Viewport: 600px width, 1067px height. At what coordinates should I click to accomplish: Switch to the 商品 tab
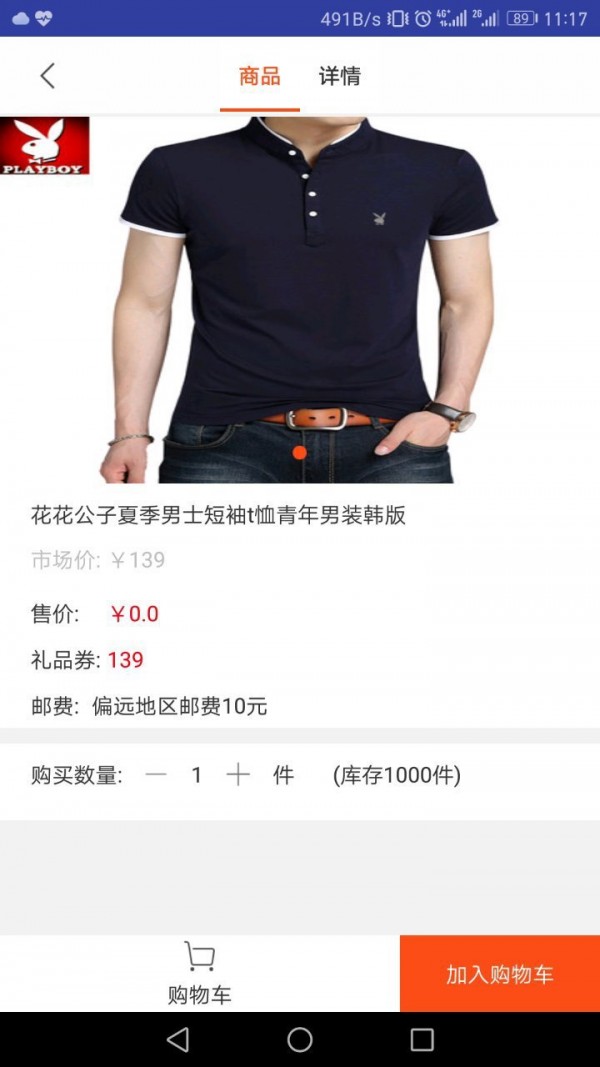(259, 76)
